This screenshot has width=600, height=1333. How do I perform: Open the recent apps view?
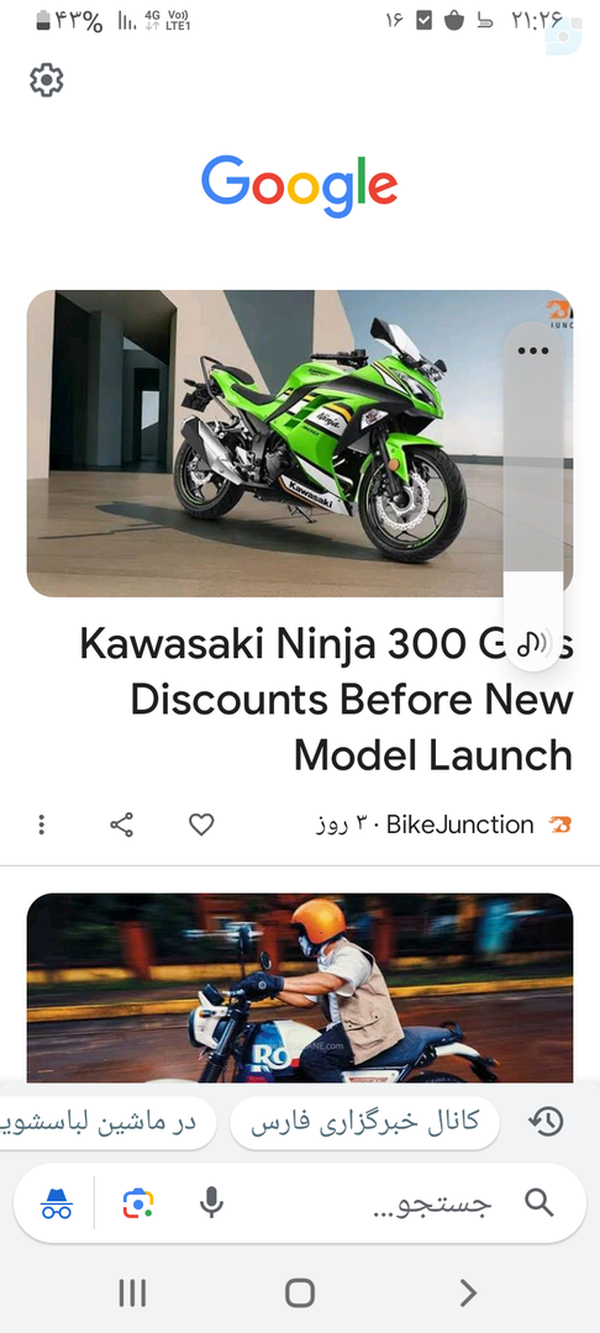(132, 1293)
